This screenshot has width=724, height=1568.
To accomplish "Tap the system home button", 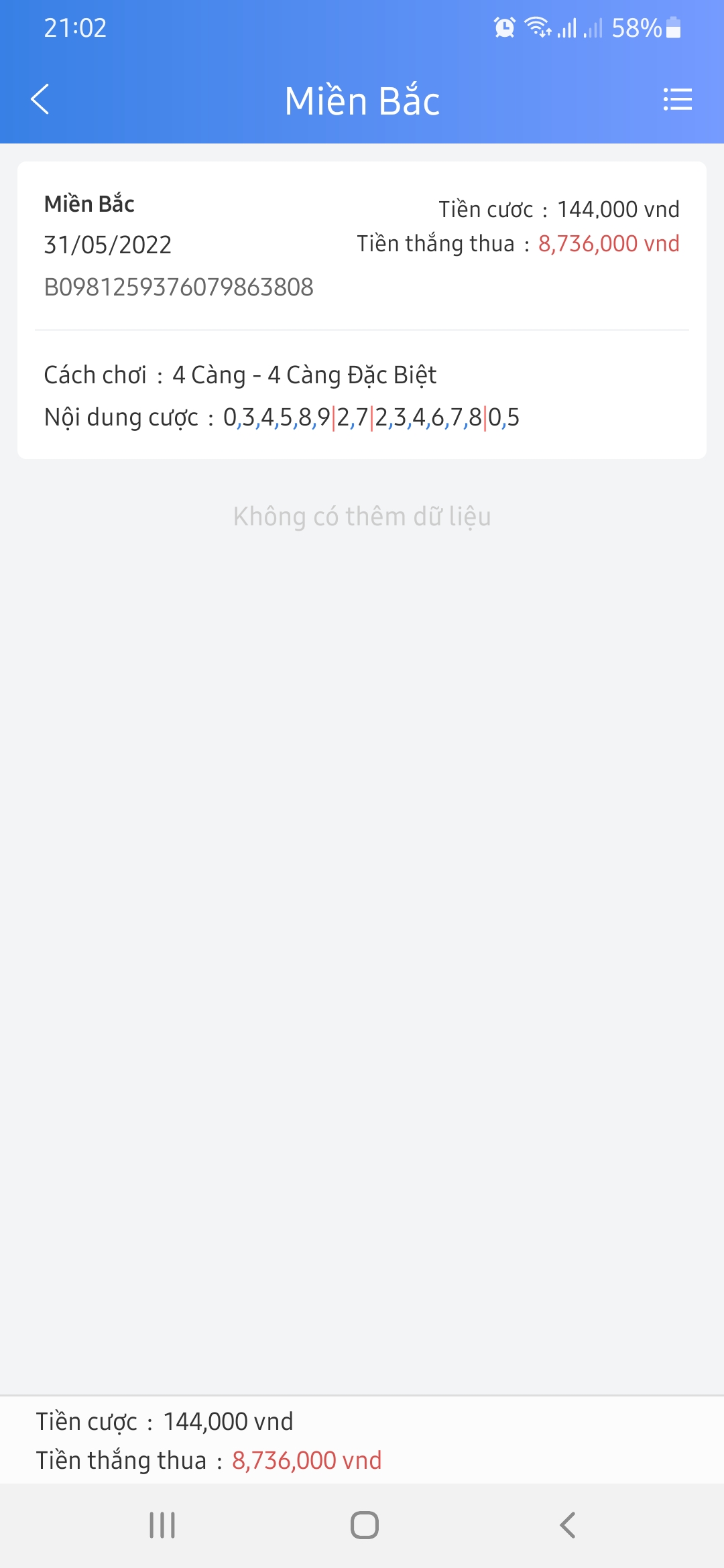I will click(x=364, y=1525).
